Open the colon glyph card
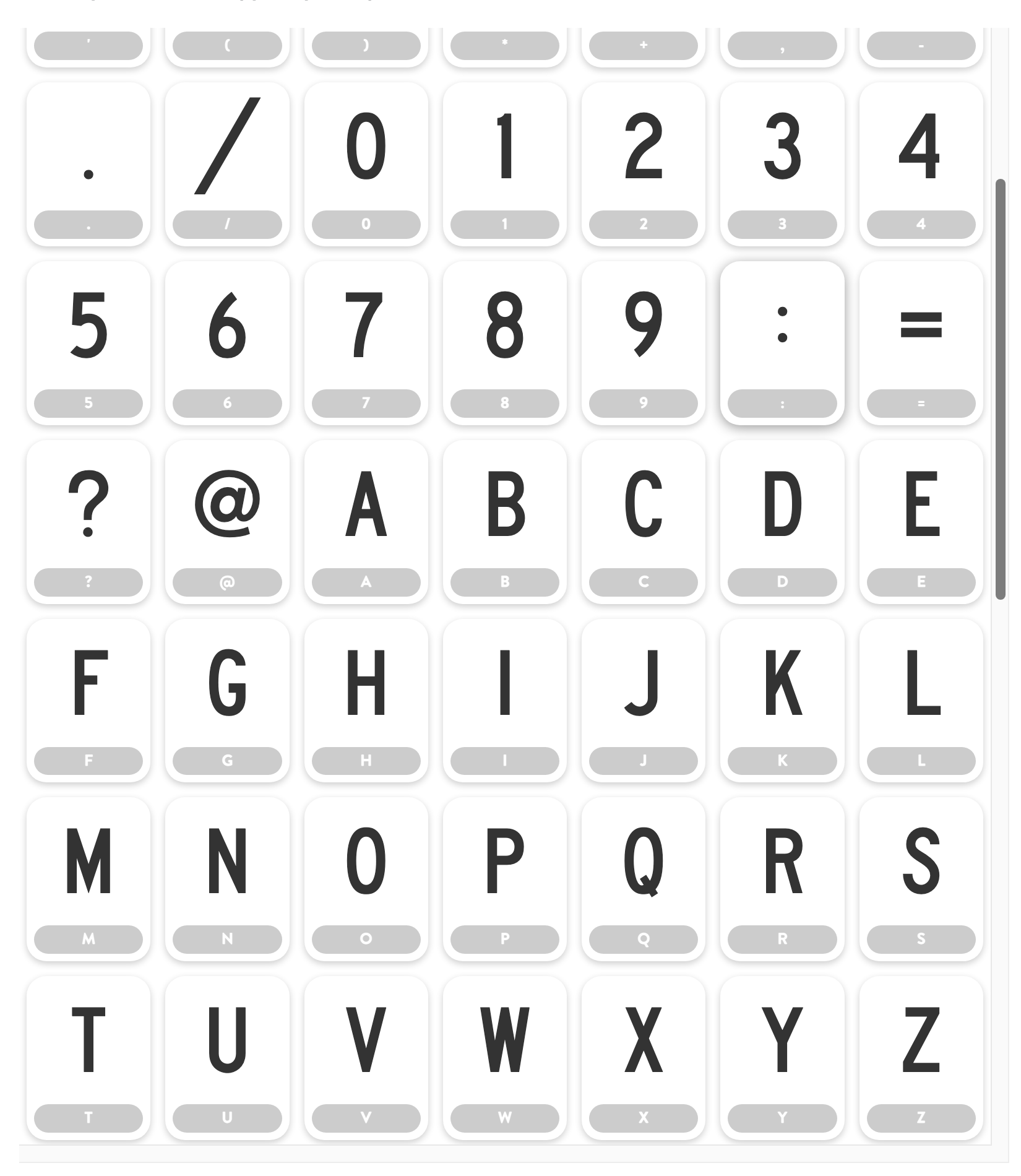 pos(782,342)
